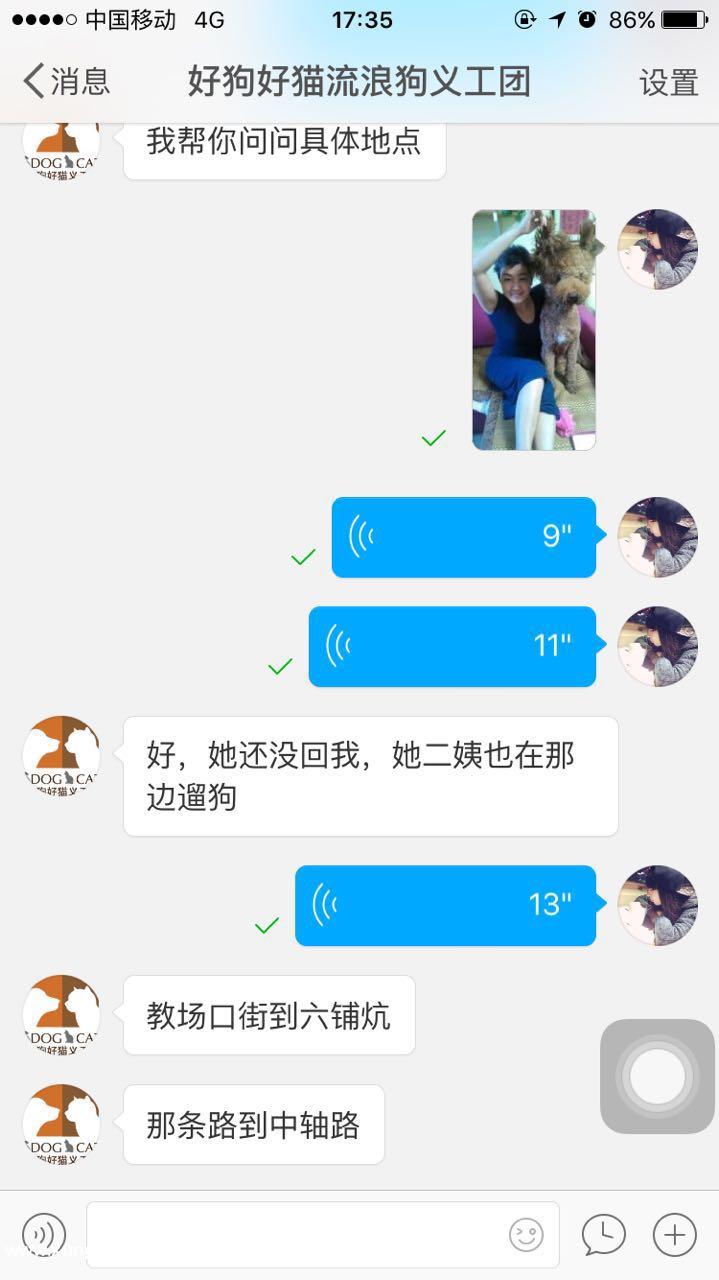
Task: Open the sender avatar beside the 13" voice message
Action: point(657,905)
